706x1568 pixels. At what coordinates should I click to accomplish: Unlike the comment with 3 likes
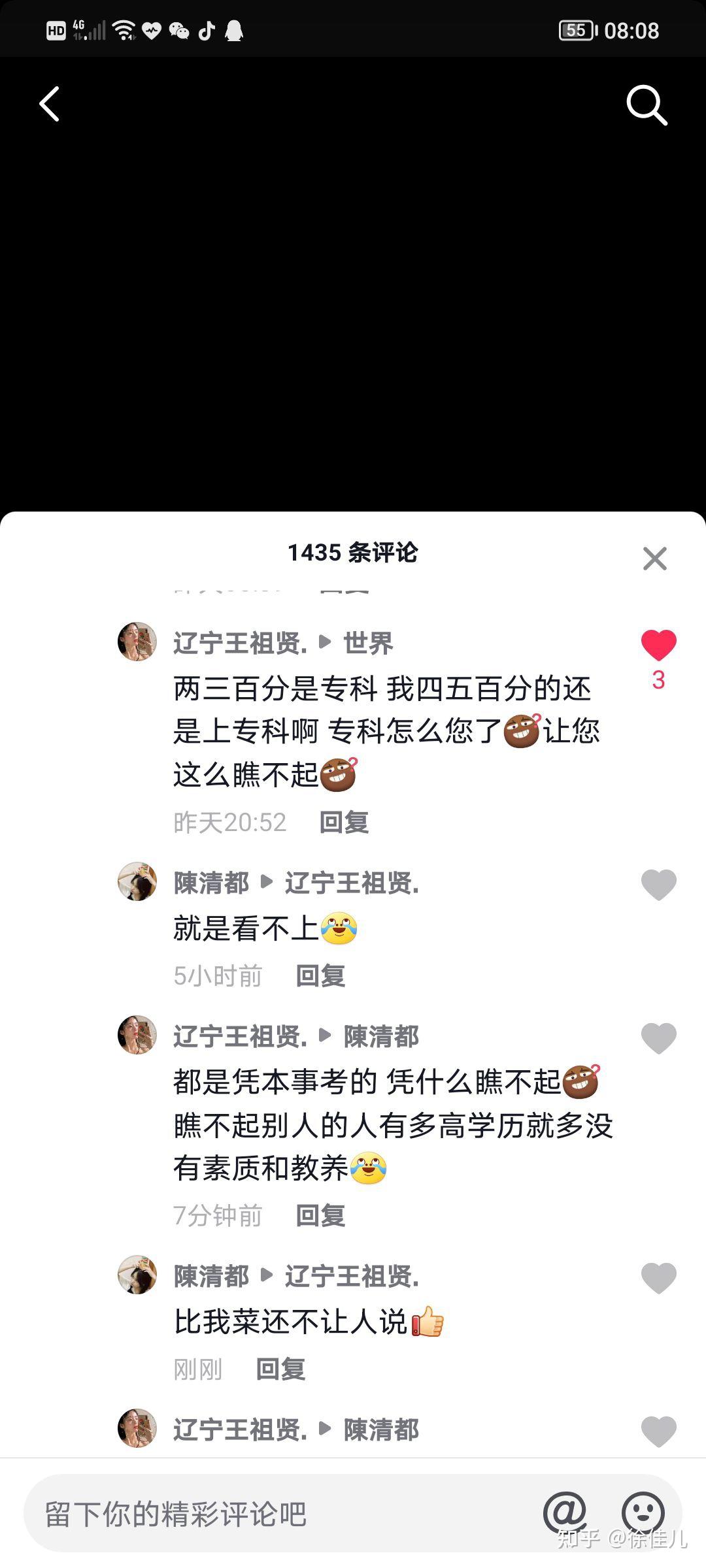(x=658, y=645)
